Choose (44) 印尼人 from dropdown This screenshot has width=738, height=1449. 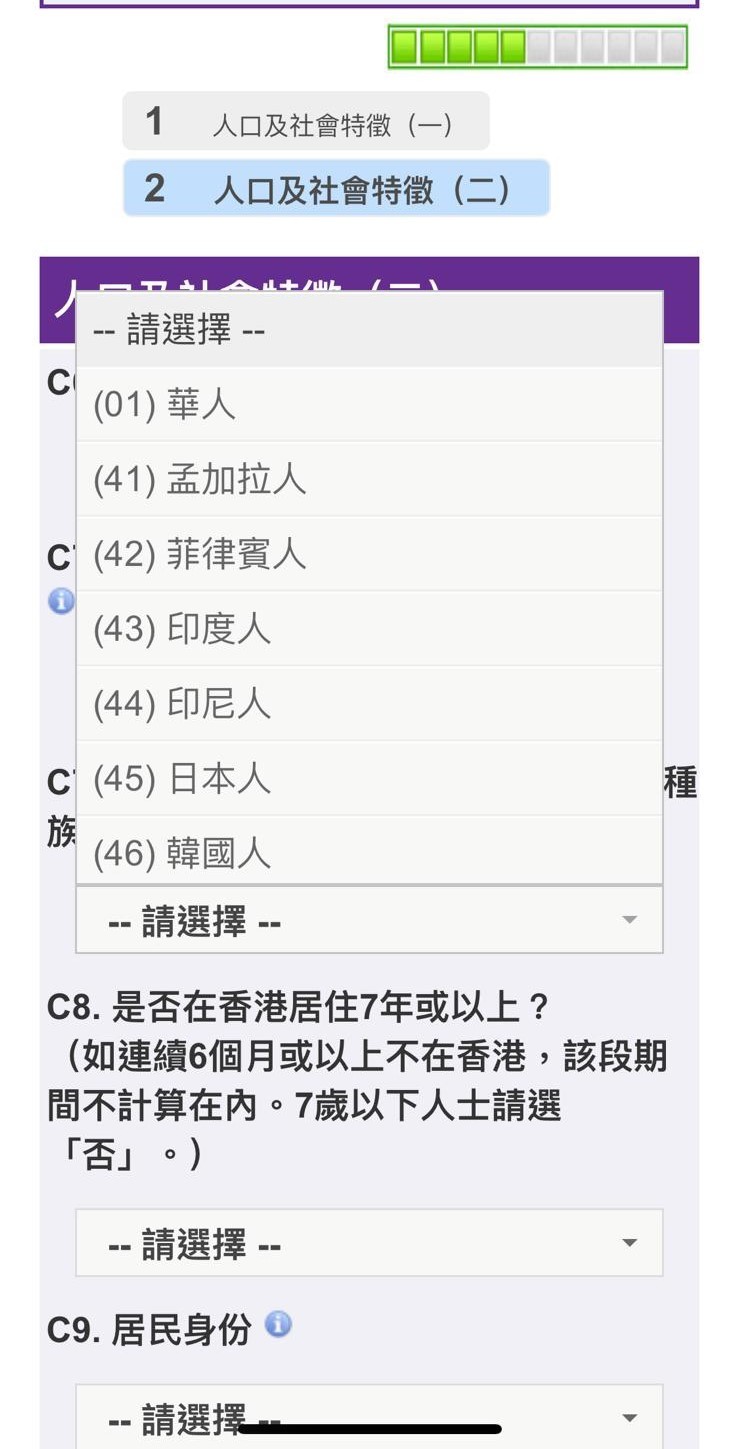[x=368, y=704]
